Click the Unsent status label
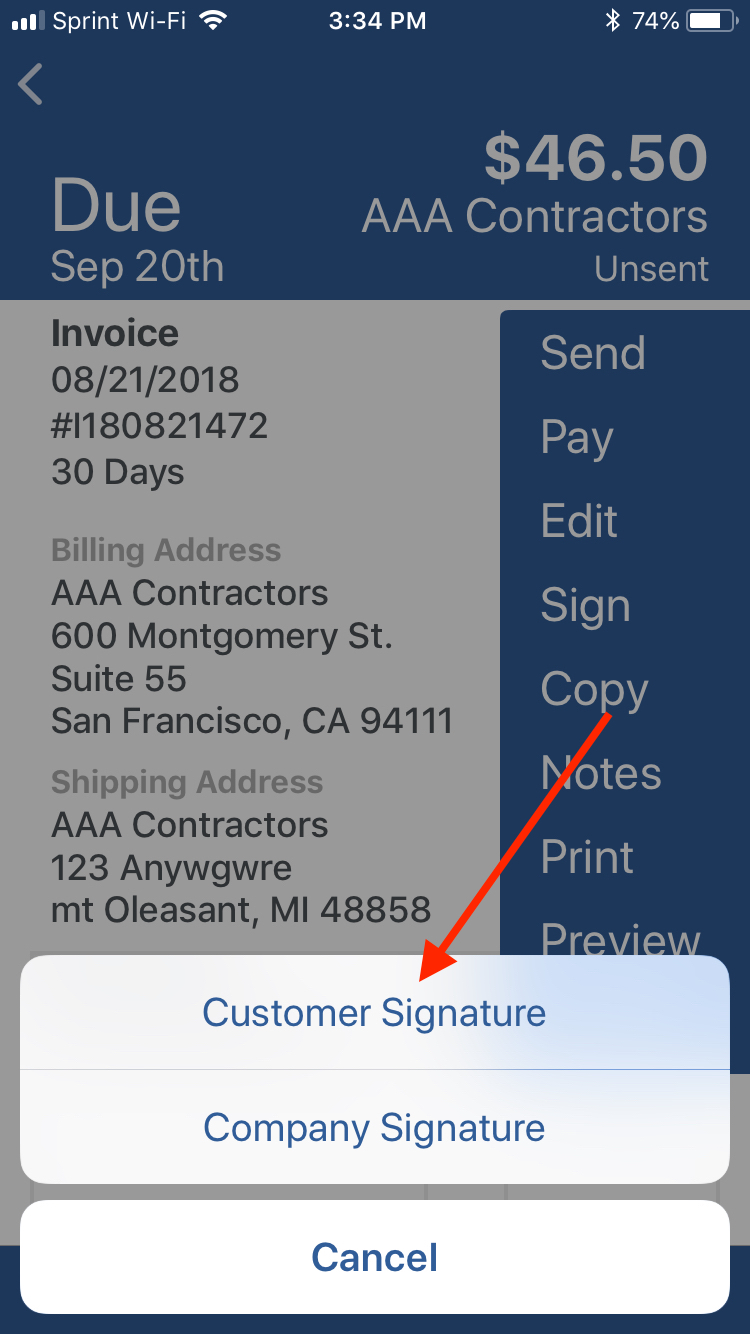750x1334 pixels. (x=651, y=268)
